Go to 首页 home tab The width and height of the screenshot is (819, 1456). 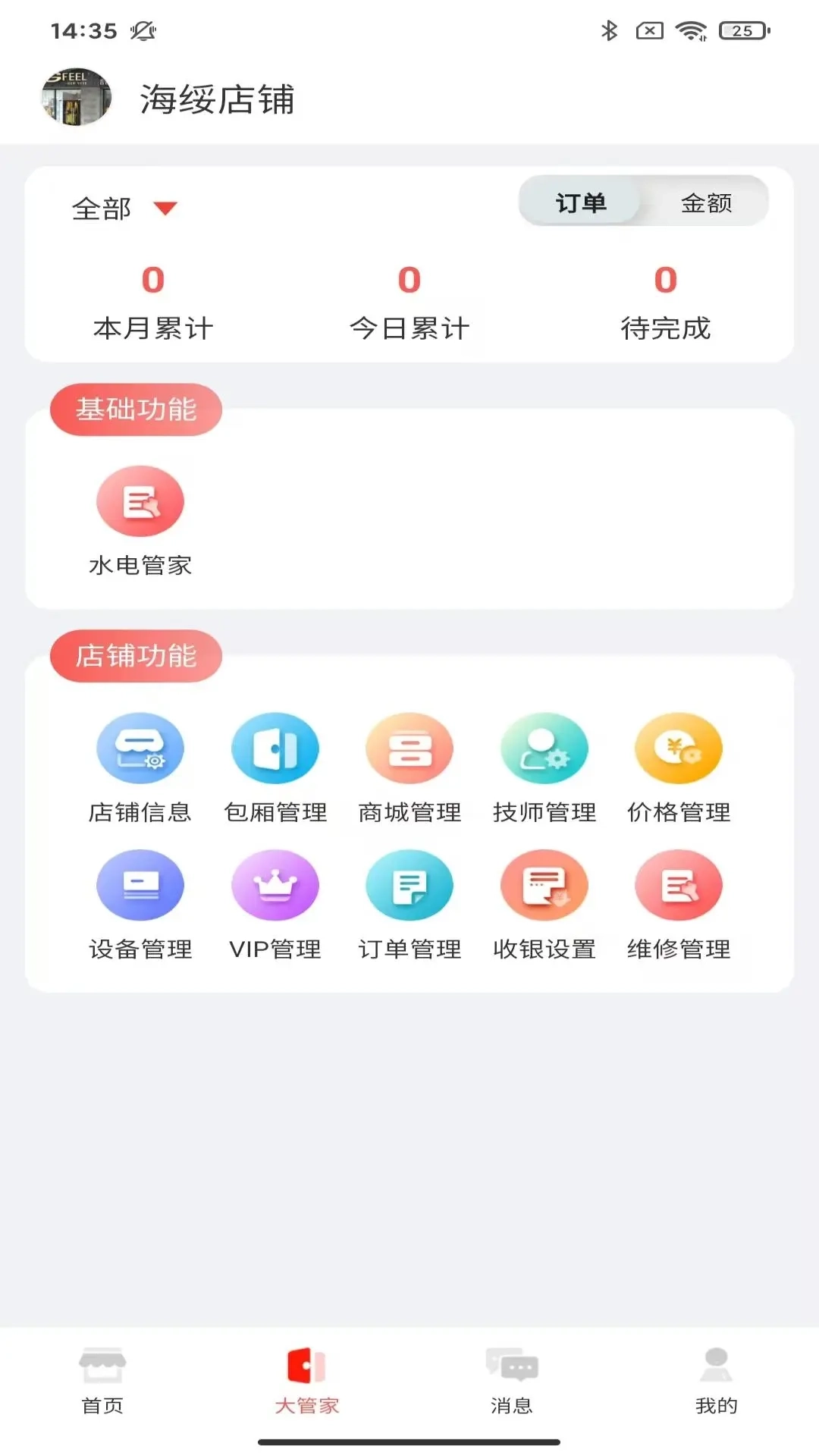102,1382
